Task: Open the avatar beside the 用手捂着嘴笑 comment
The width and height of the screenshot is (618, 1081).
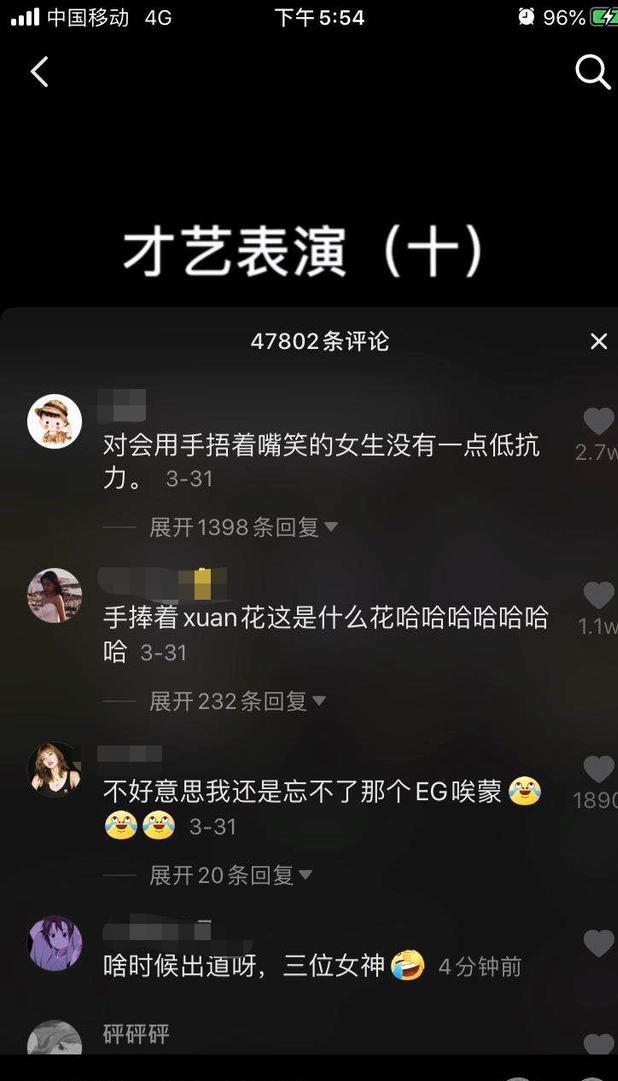Action: [54, 421]
